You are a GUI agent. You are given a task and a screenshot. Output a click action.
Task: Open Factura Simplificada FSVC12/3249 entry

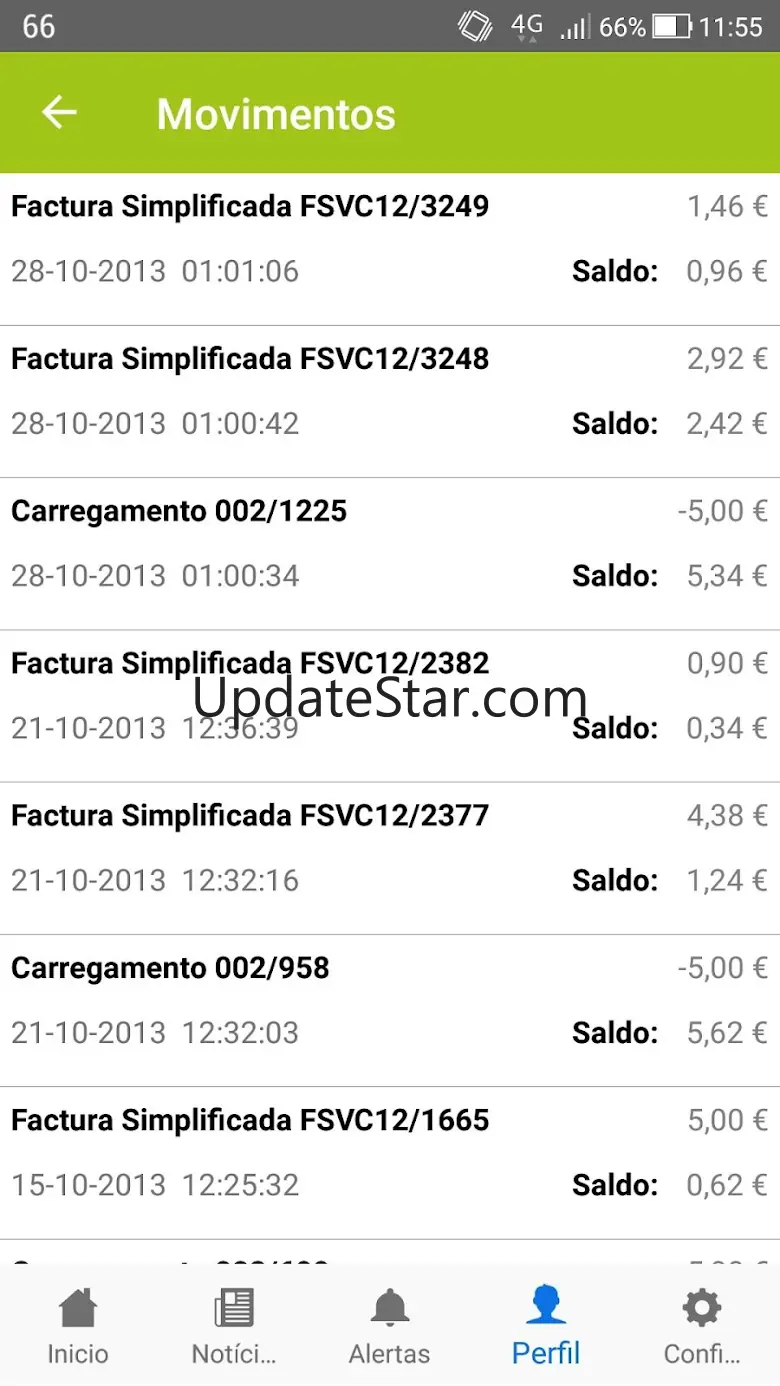tap(389, 239)
